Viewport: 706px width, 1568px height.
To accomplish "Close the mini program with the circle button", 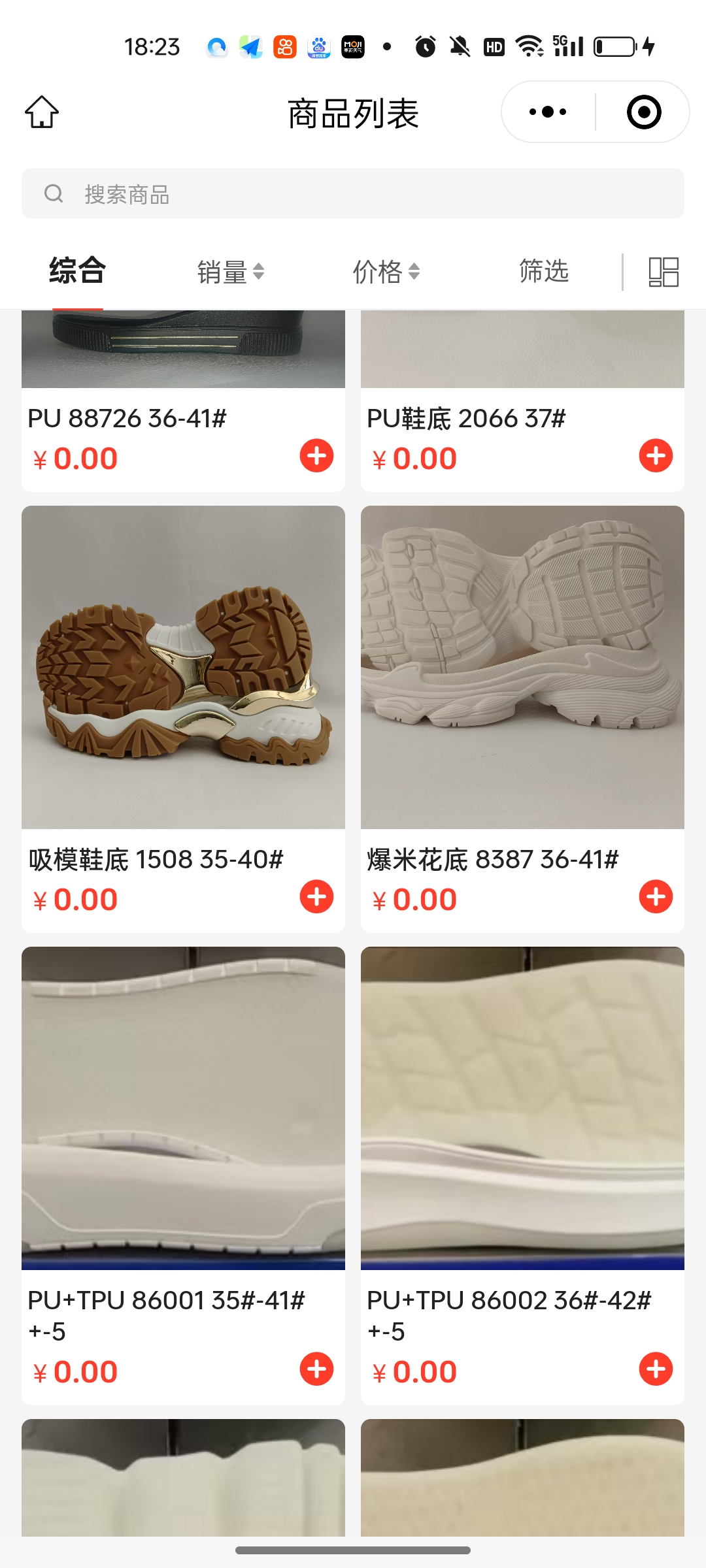I will (643, 112).
